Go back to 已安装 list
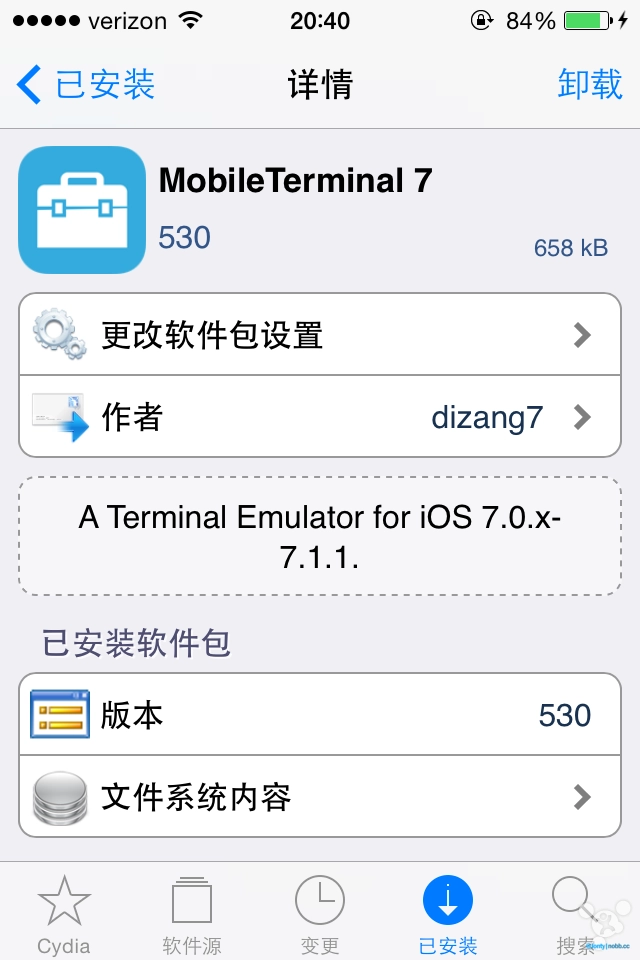This screenshot has height=960, width=640. point(86,85)
